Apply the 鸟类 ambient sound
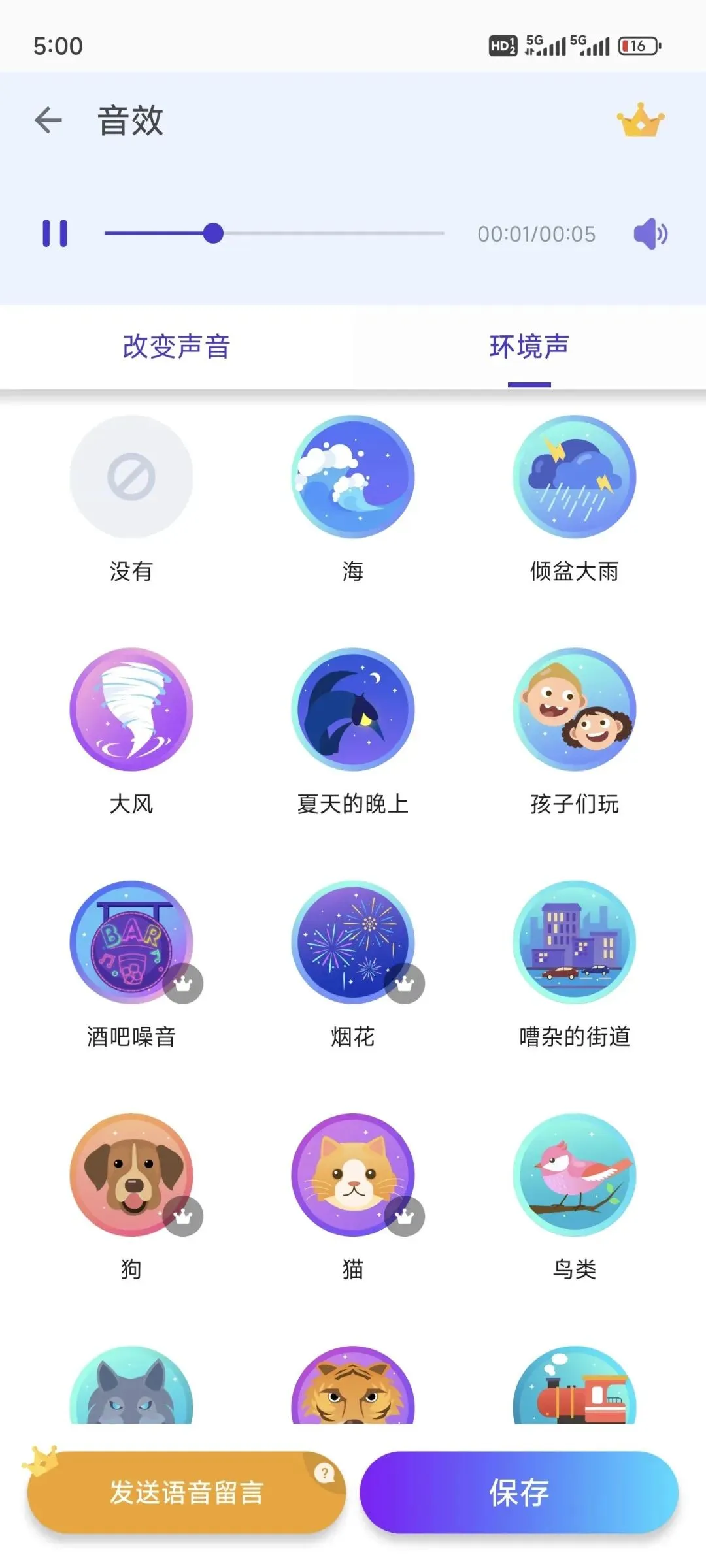This screenshot has width=706, height=1568. tap(574, 1175)
